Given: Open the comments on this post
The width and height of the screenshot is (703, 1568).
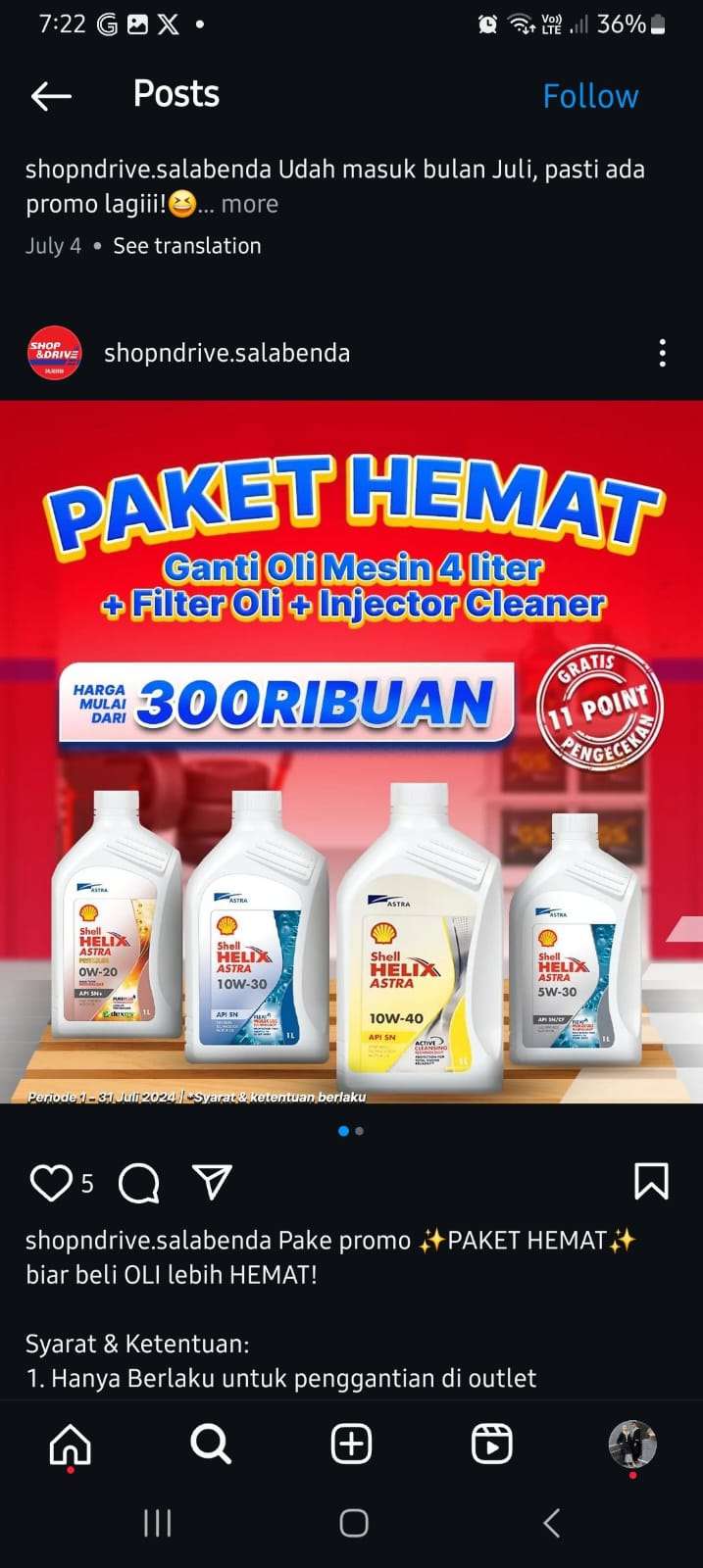Looking at the screenshot, I should [x=139, y=1183].
